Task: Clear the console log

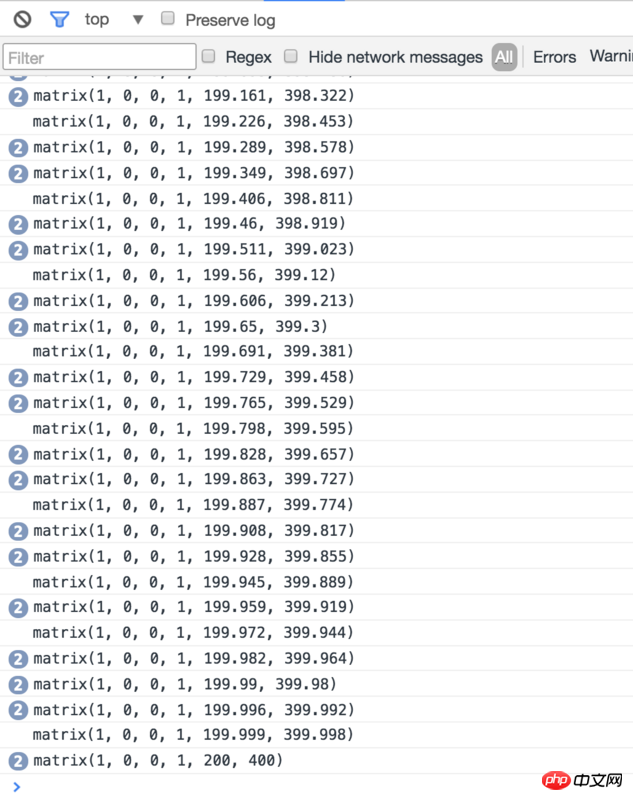Action: click(x=22, y=19)
